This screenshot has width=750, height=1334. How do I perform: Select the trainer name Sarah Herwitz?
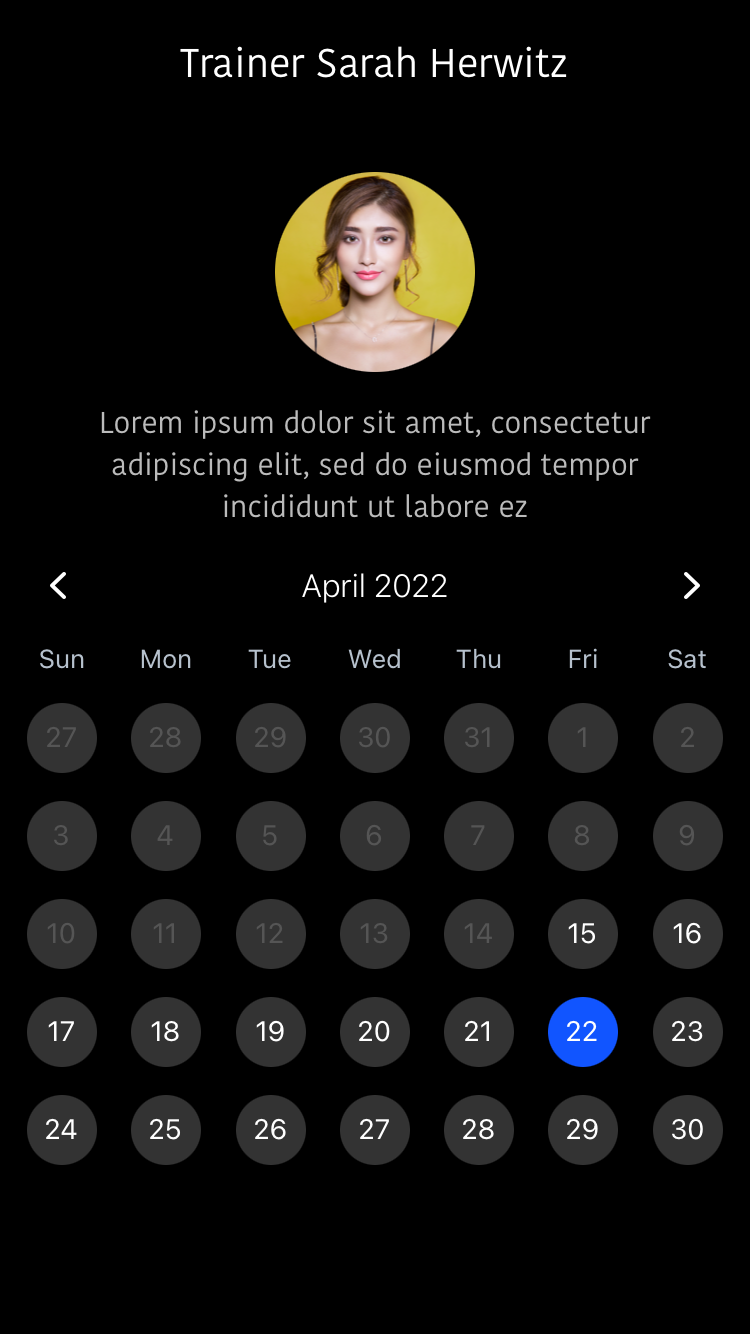point(375,62)
